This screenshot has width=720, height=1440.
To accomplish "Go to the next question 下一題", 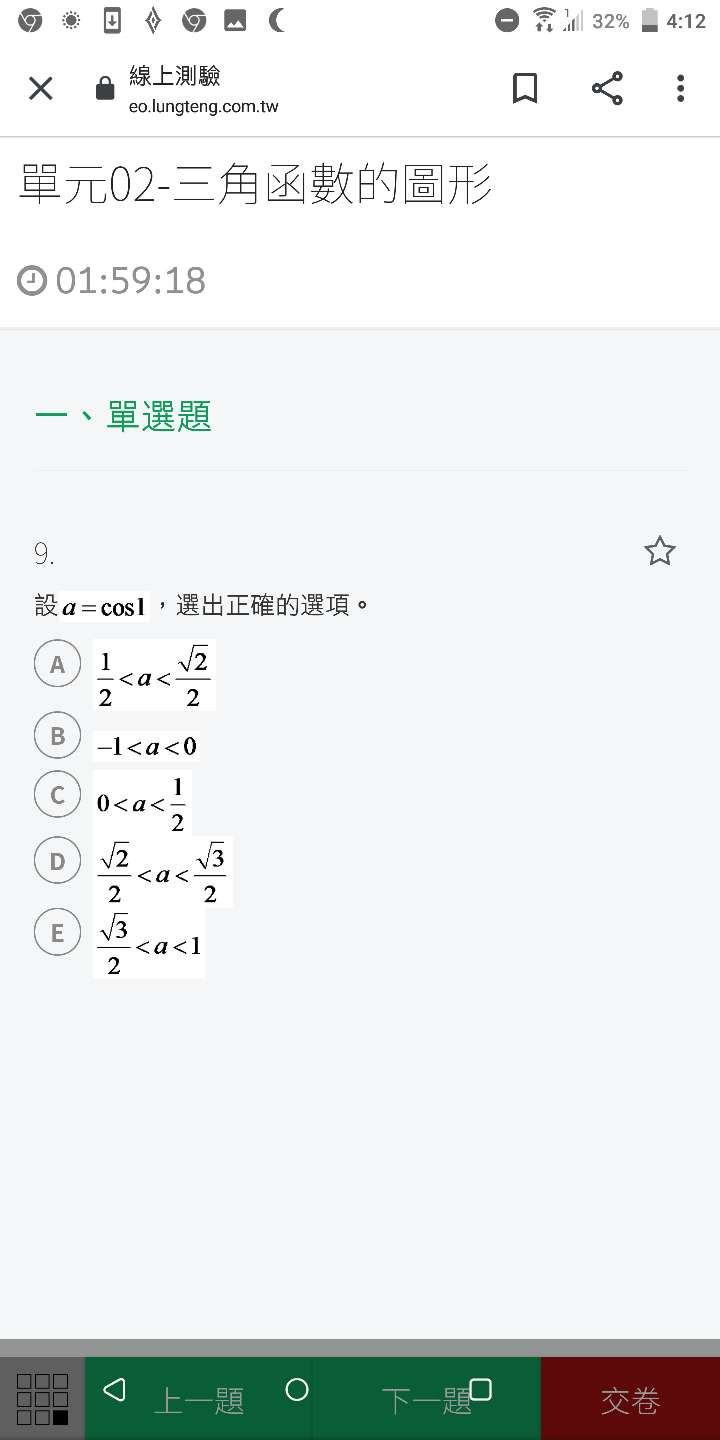I will click(427, 1398).
